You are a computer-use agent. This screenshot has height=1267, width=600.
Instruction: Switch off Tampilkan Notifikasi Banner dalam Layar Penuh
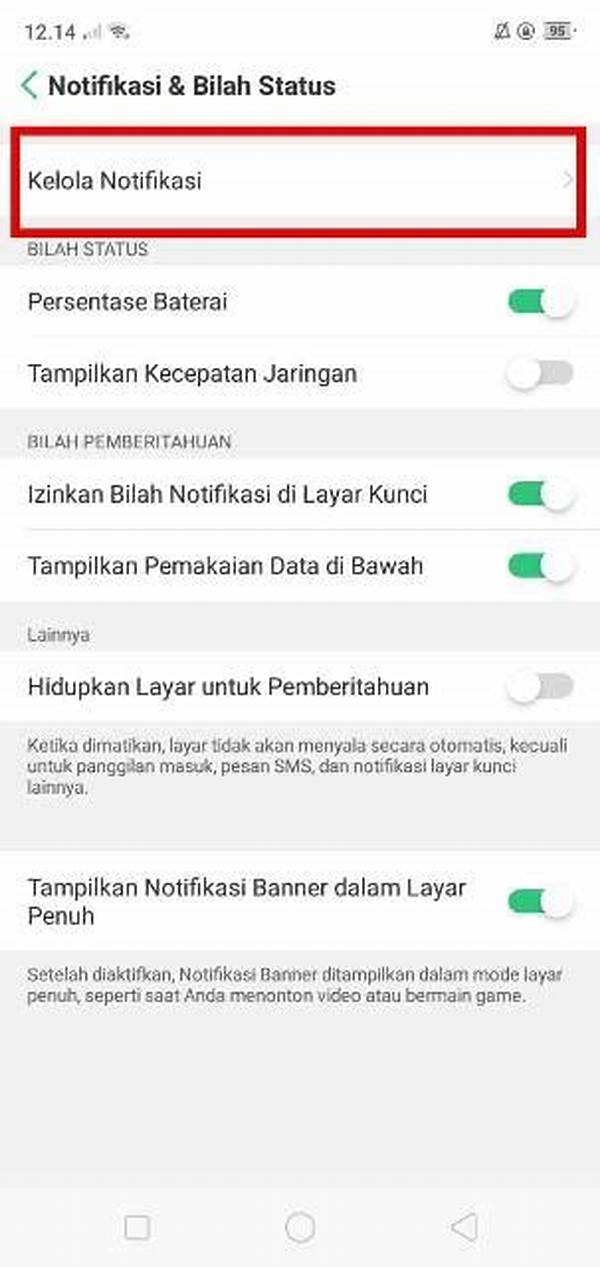pyautogui.click(x=540, y=901)
